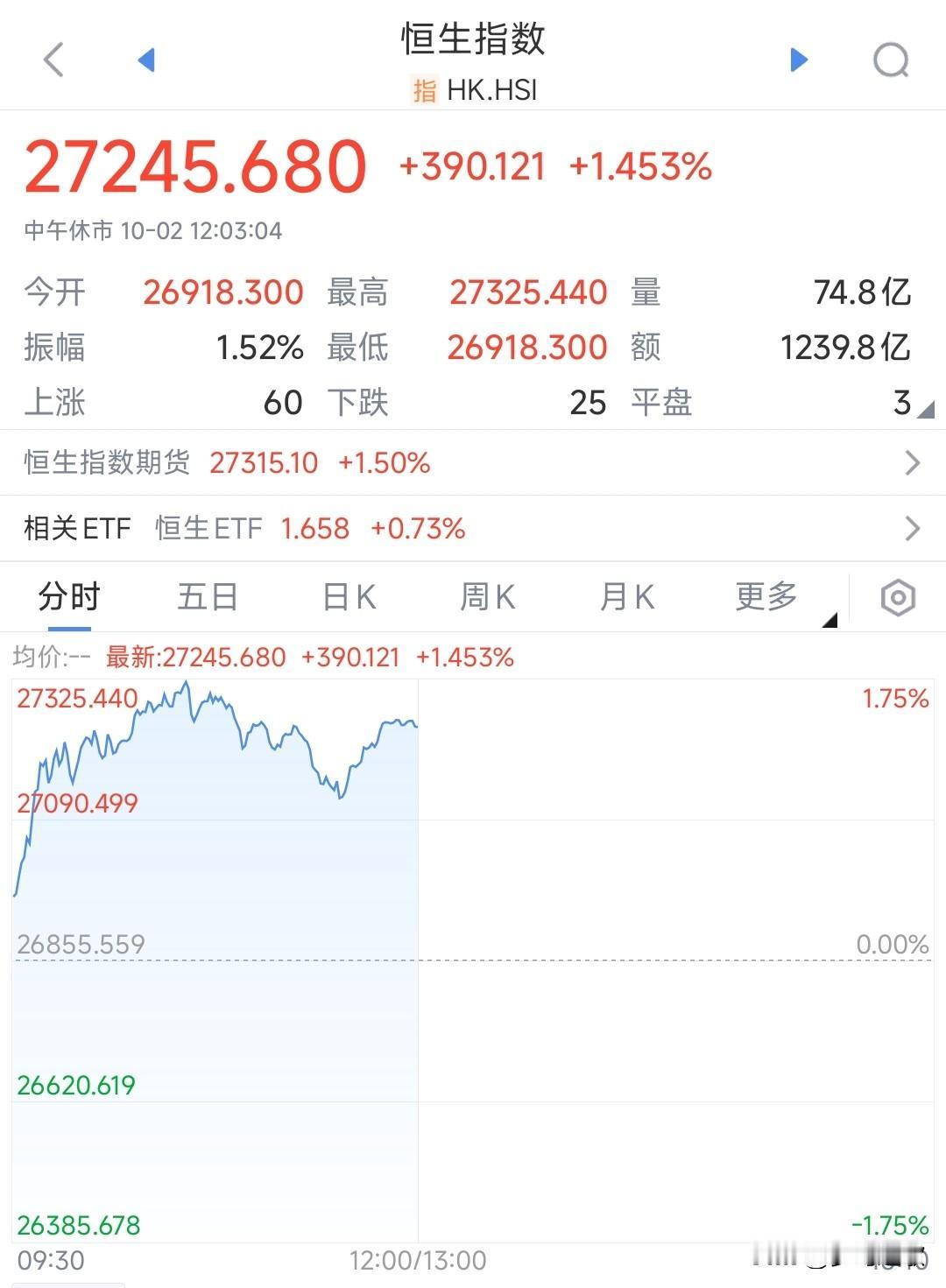Expand the 更多 chart options
This screenshot has width=946, height=1288.
768,598
